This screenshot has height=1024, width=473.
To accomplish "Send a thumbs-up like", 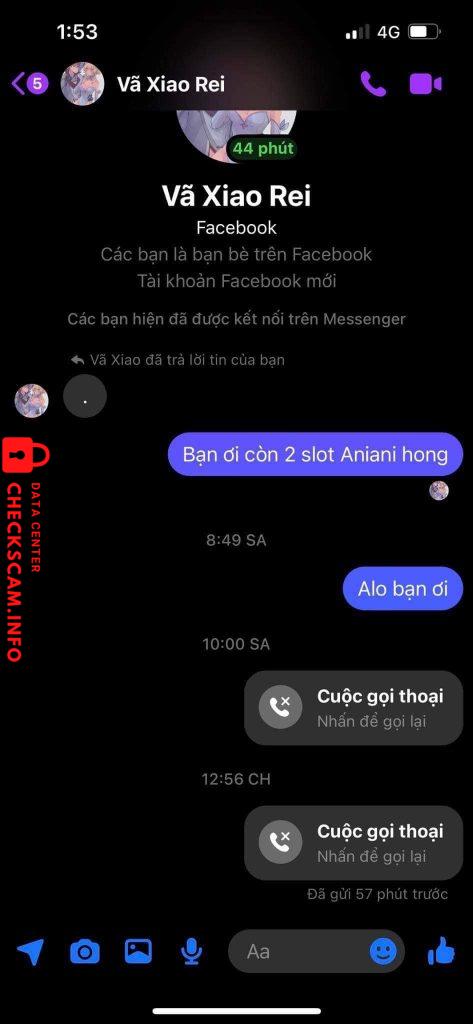I will click(442, 951).
